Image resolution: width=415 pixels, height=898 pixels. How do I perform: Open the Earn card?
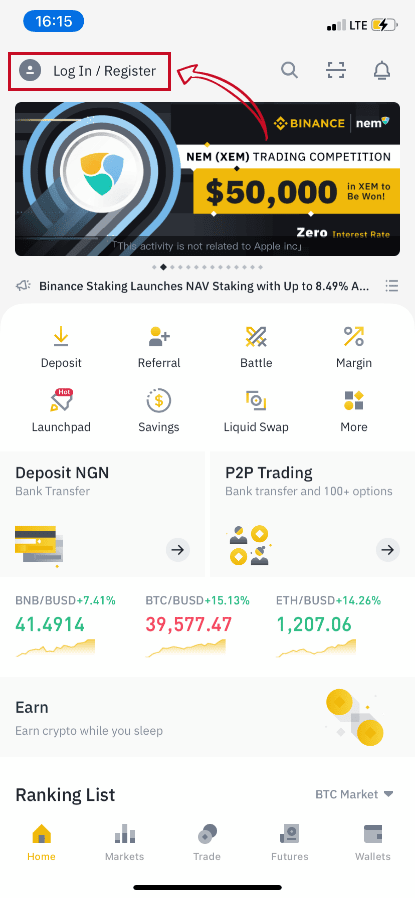[207, 717]
